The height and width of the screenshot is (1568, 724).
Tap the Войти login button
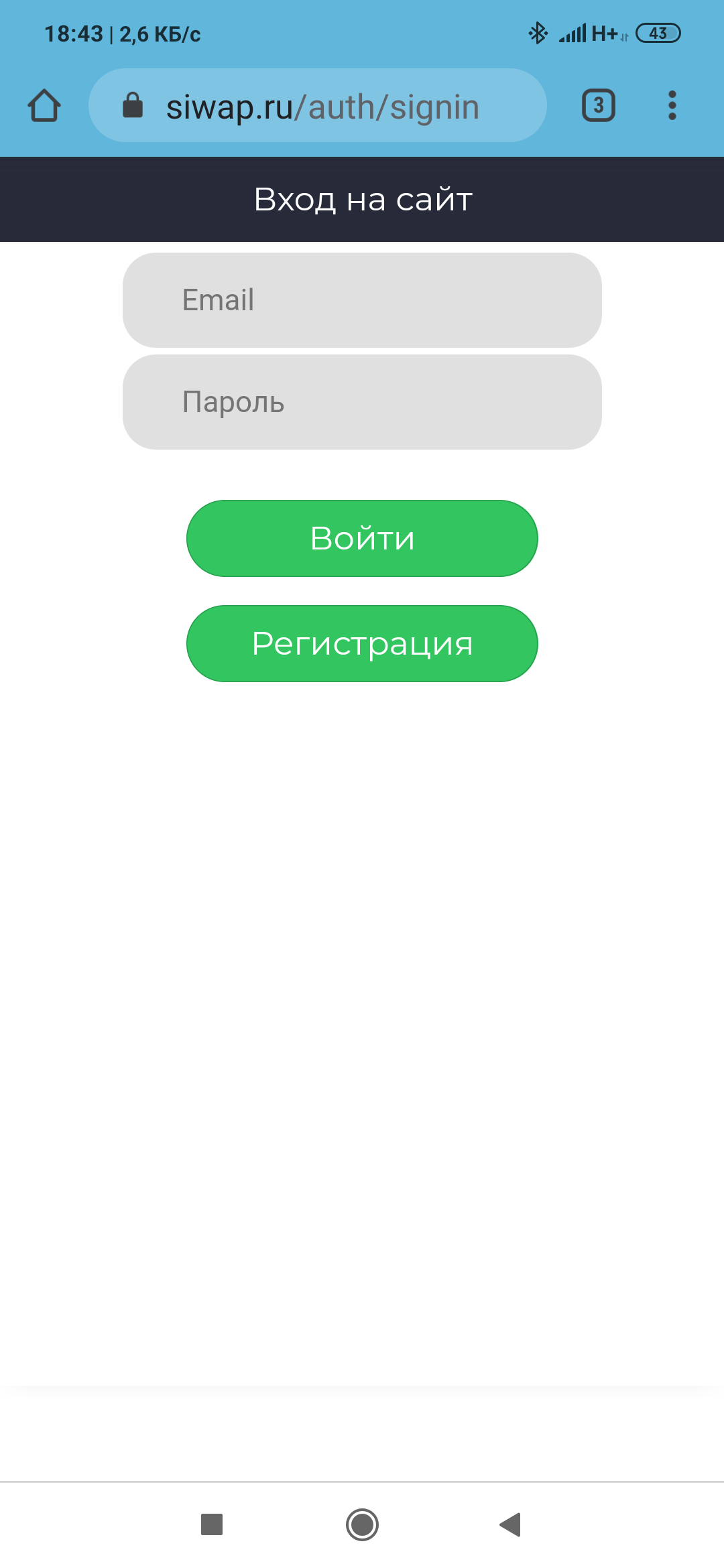click(x=362, y=538)
